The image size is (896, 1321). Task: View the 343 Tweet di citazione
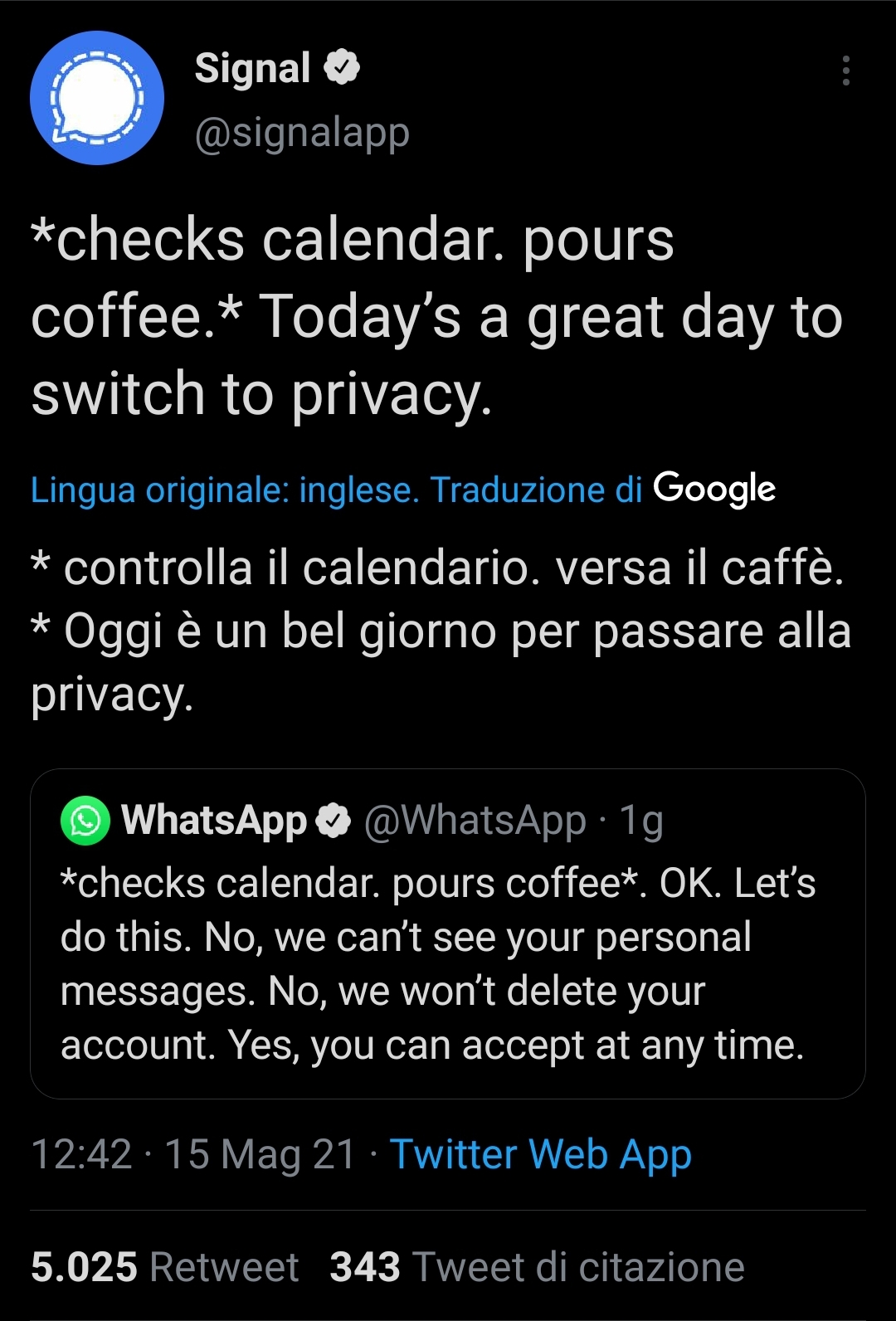[537, 1267]
